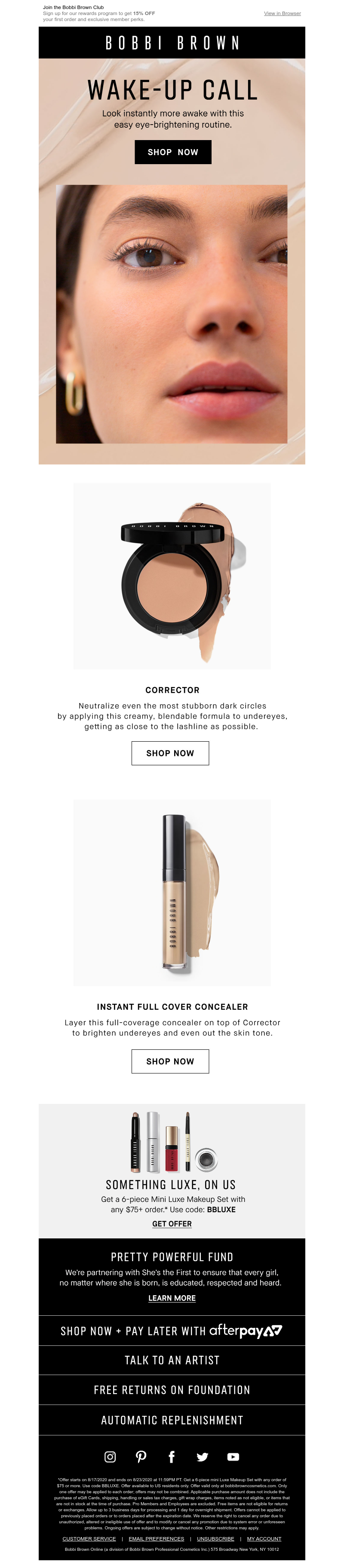Open the Instagram icon
The image size is (344, 1568).
[110, 1457]
